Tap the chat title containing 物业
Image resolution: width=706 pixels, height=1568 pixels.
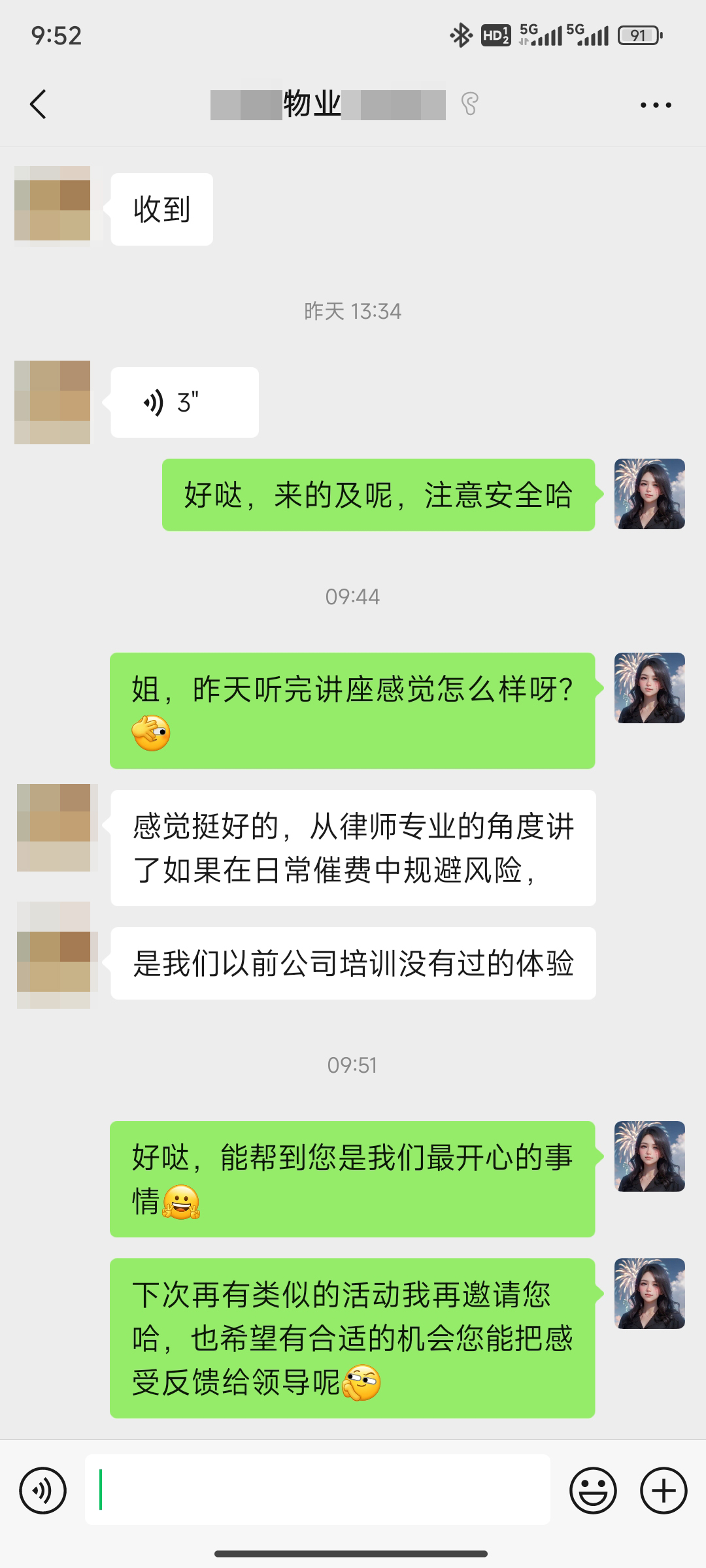(x=314, y=104)
